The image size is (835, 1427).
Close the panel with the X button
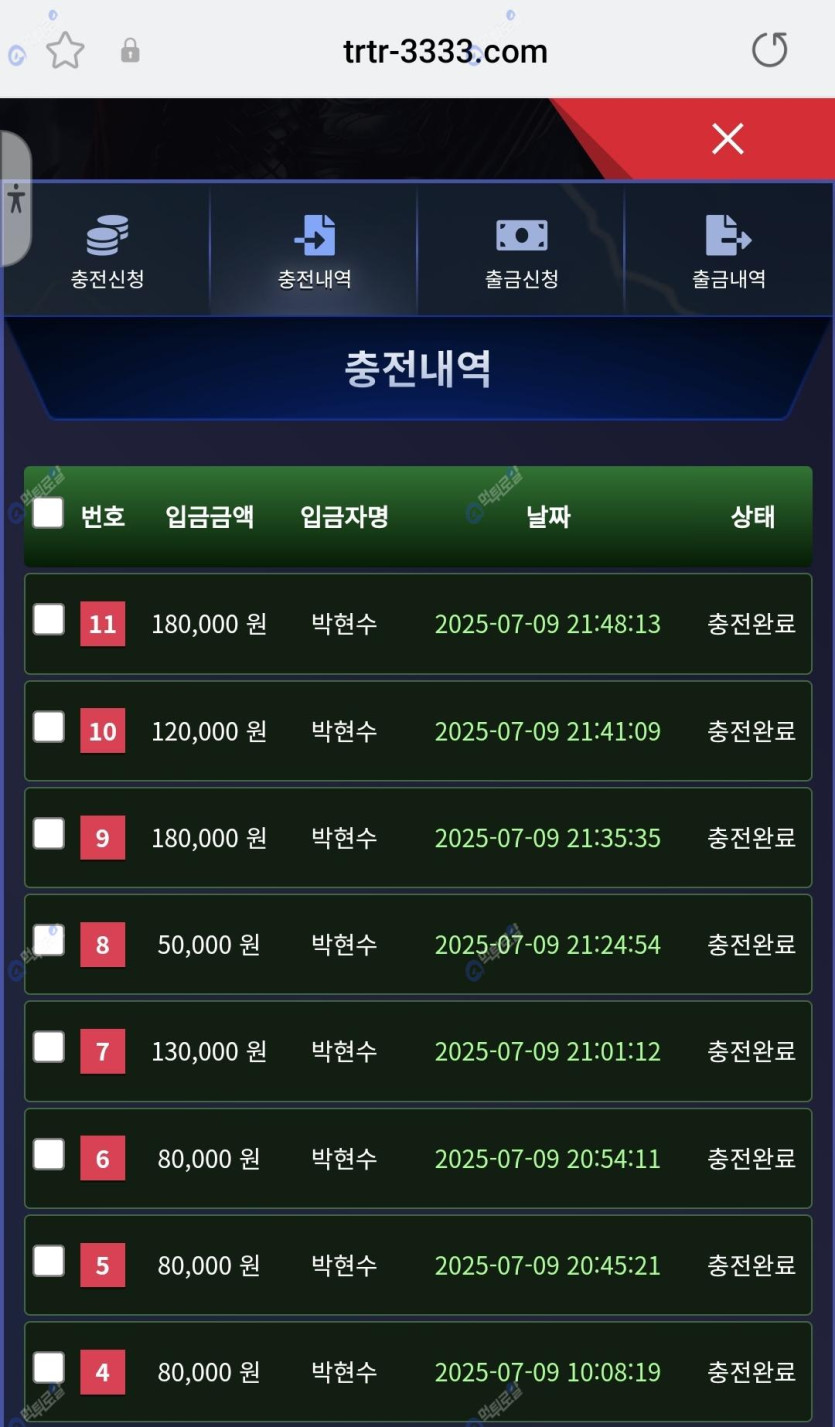(x=727, y=139)
